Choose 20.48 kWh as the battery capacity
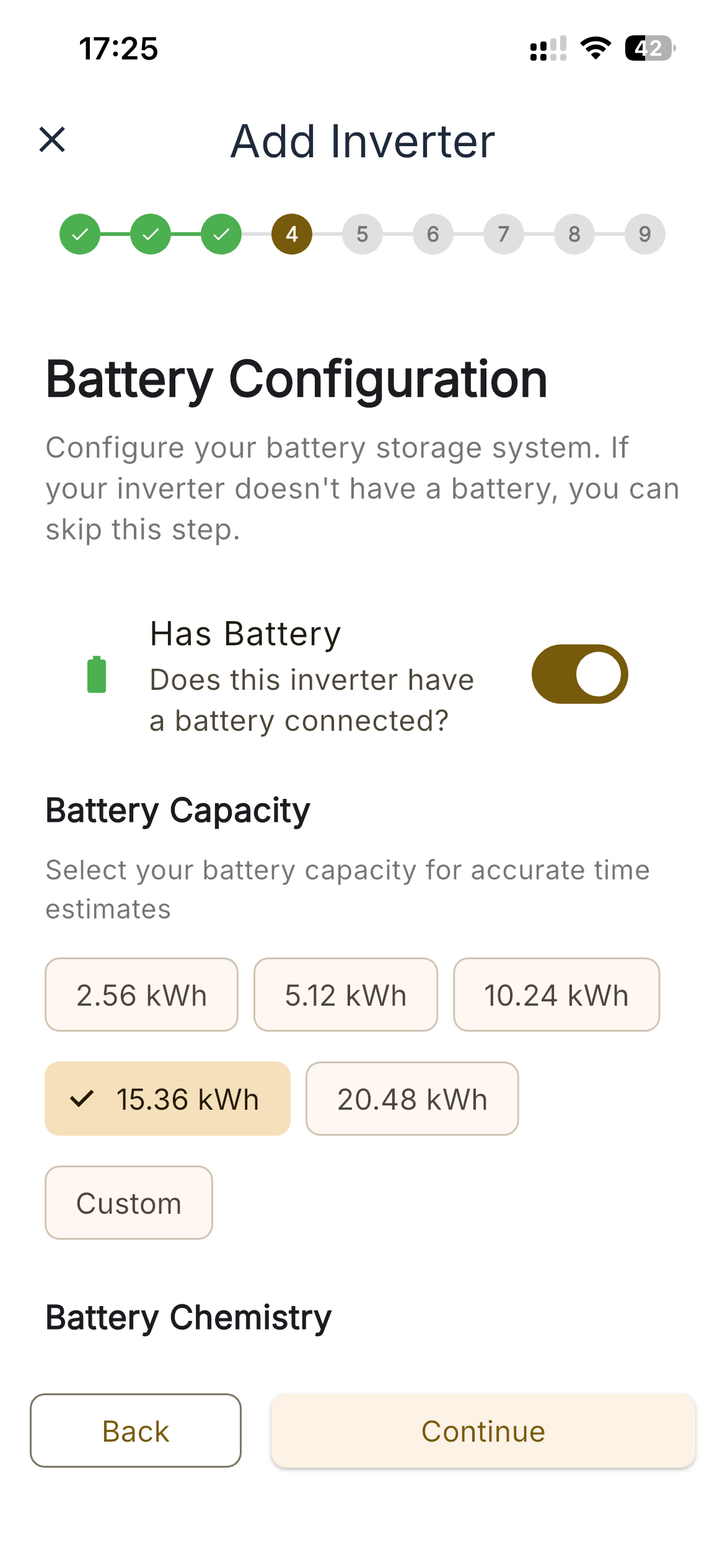Viewport: 725px width, 1568px height. point(411,1098)
